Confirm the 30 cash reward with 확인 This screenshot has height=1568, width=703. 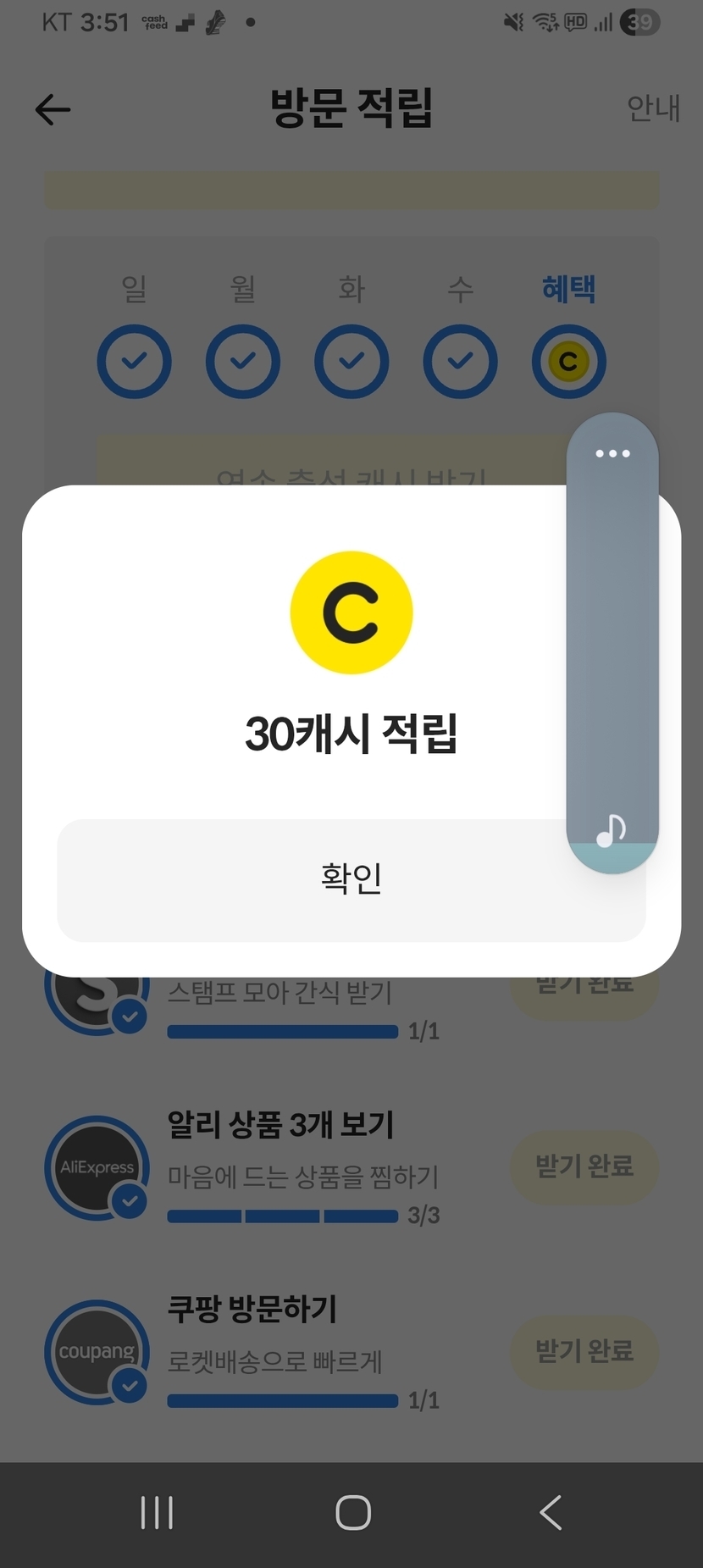point(351,879)
